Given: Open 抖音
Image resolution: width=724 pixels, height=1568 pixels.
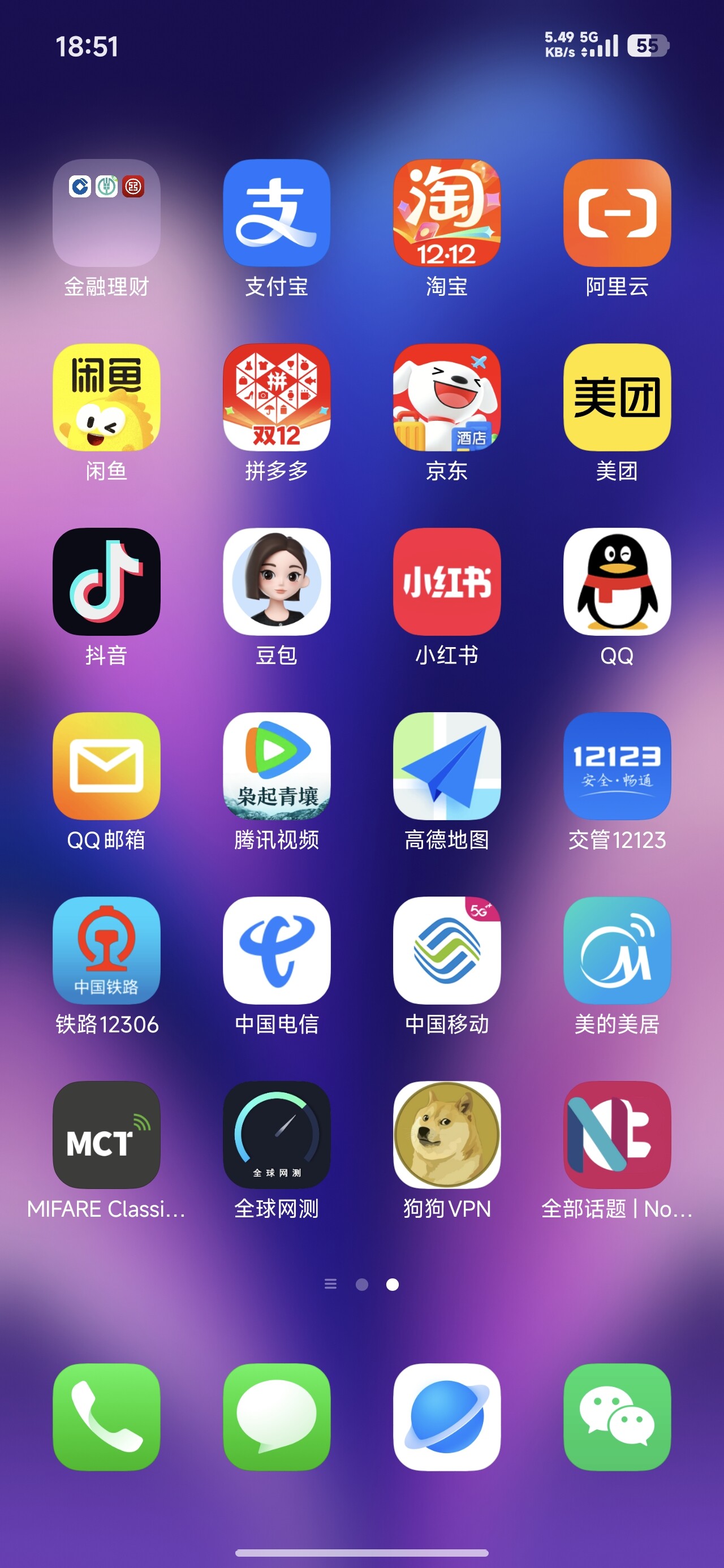Looking at the screenshot, I should 106,582.
